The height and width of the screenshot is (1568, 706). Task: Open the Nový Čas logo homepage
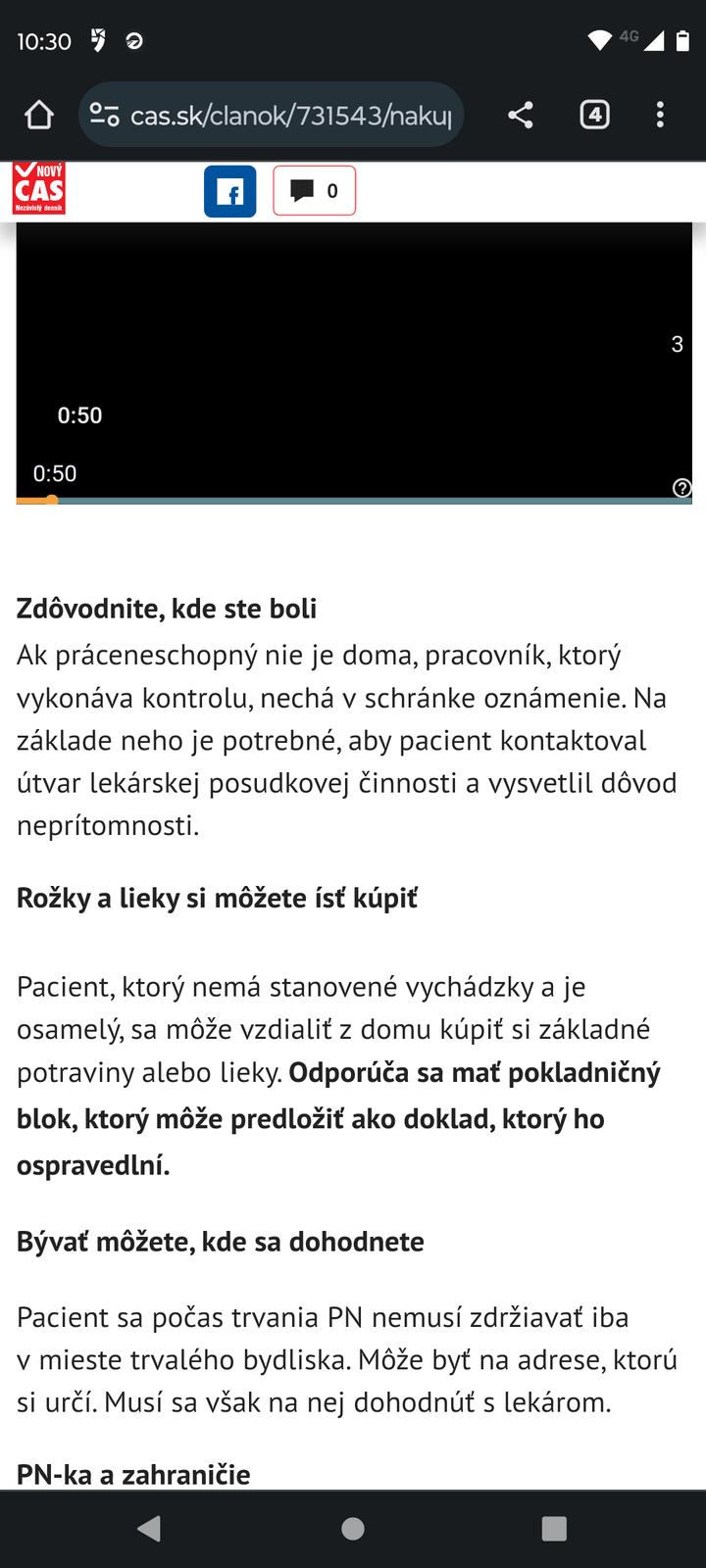click(39, 189)
